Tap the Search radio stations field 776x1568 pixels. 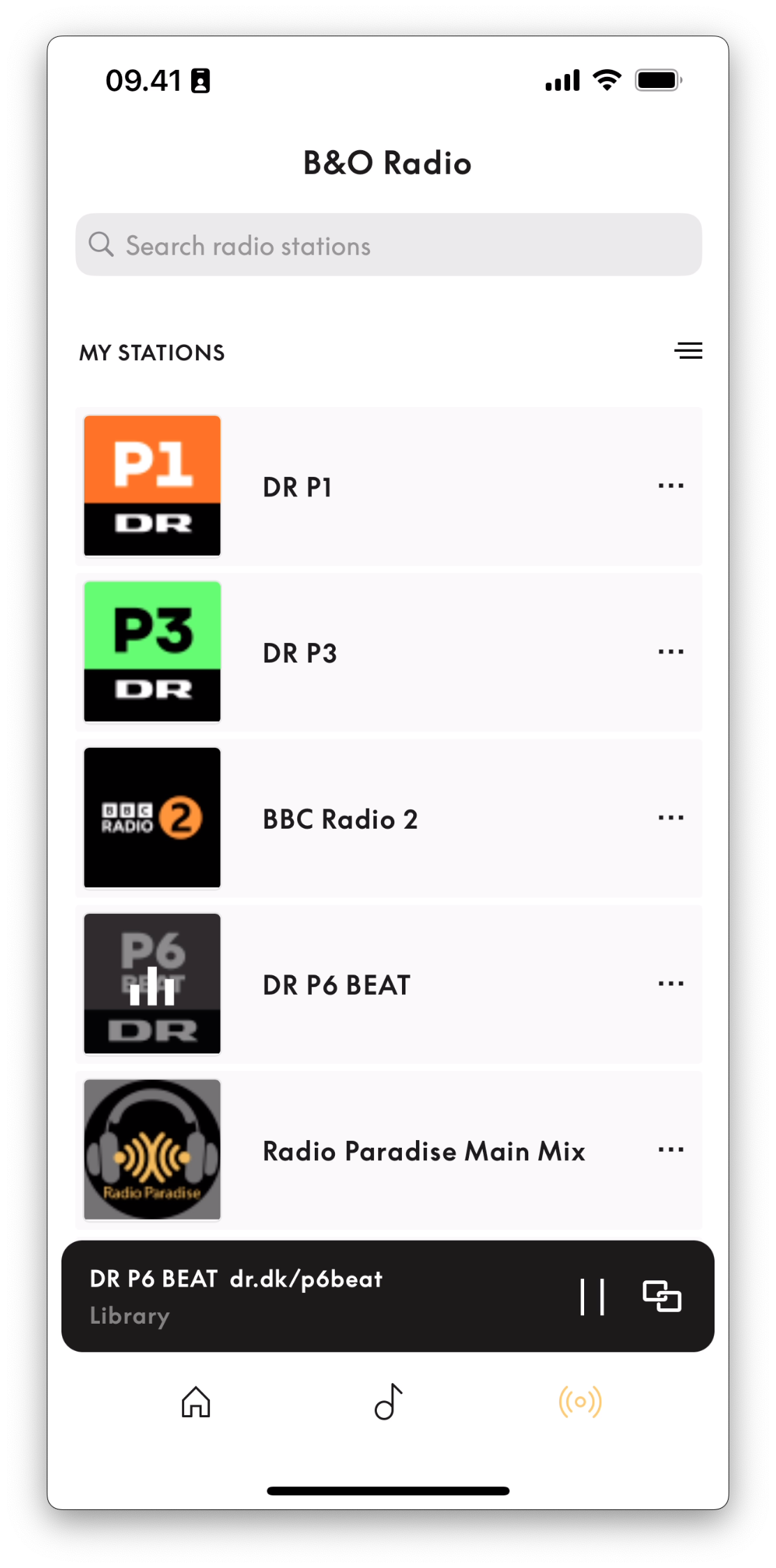pos(388,245)
